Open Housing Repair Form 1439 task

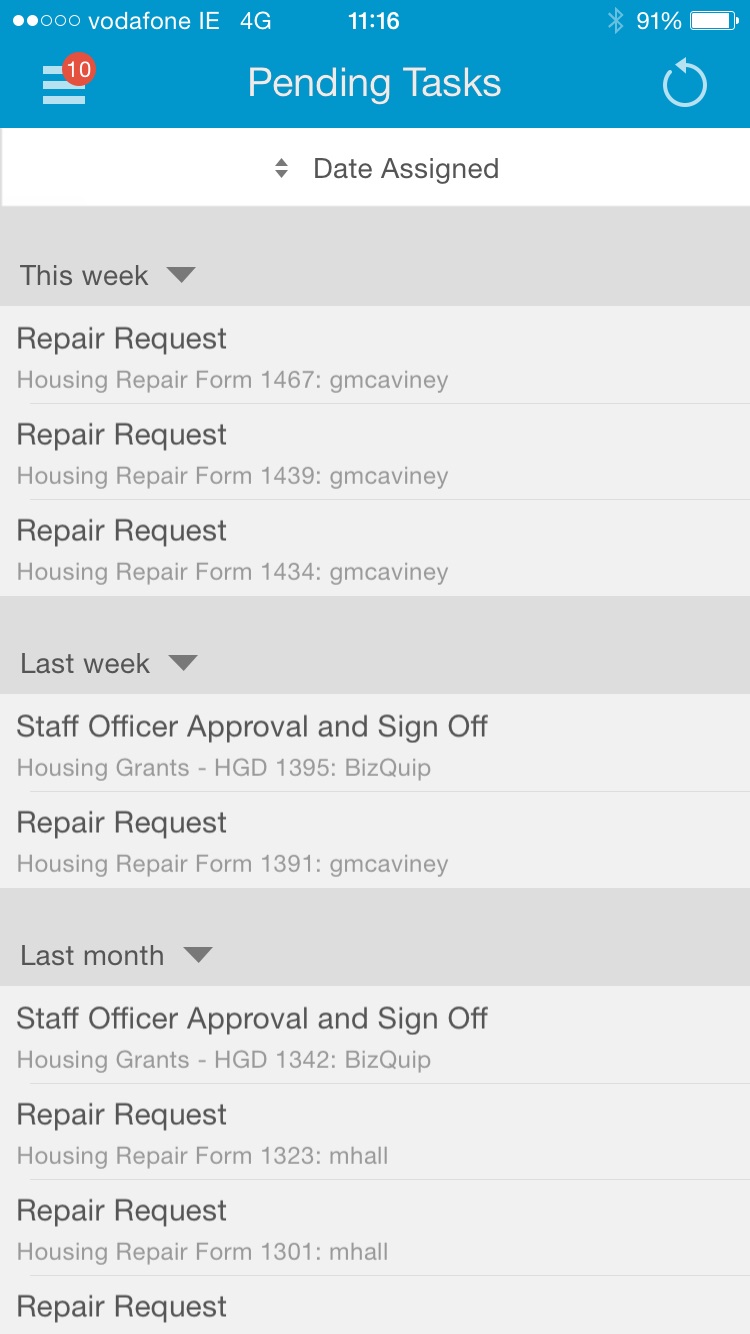coord(375,453)
